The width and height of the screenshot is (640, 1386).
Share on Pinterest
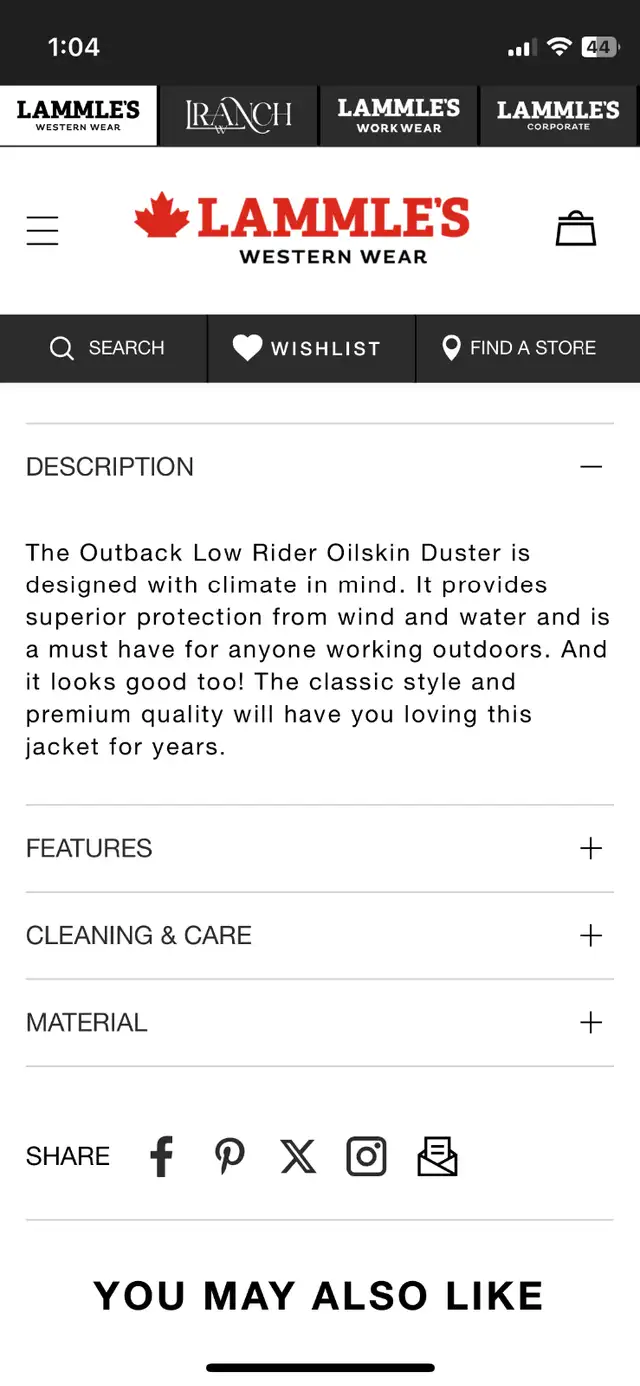point(230,1156)
